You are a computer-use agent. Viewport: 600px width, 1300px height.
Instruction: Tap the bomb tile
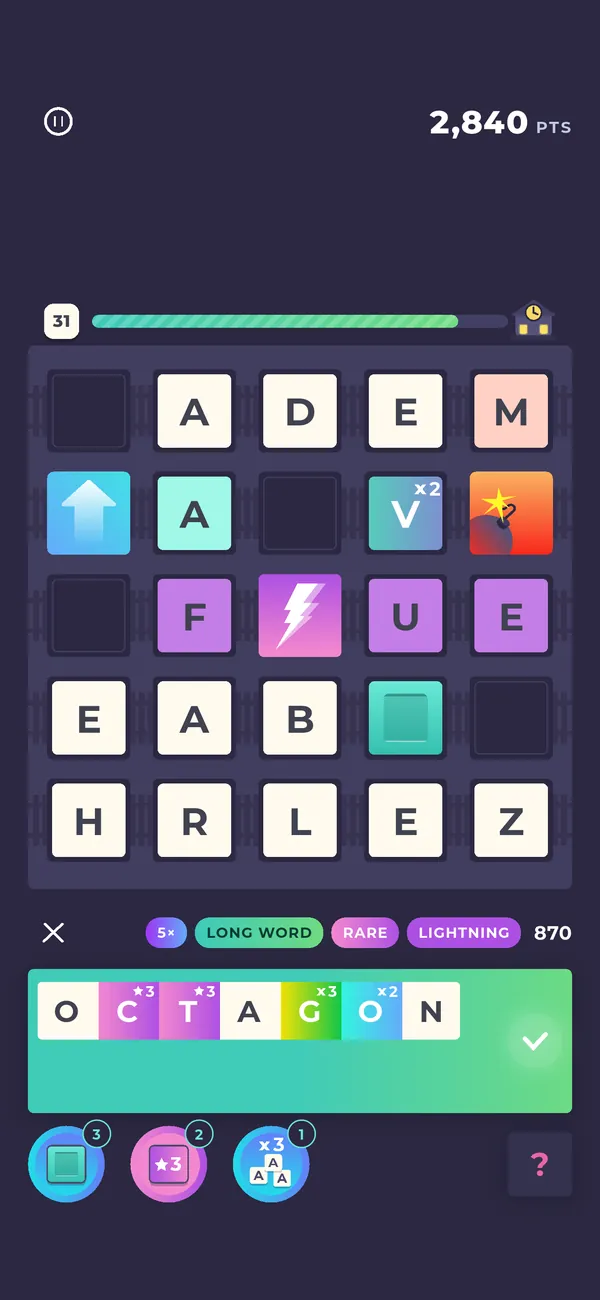[511, 513]
